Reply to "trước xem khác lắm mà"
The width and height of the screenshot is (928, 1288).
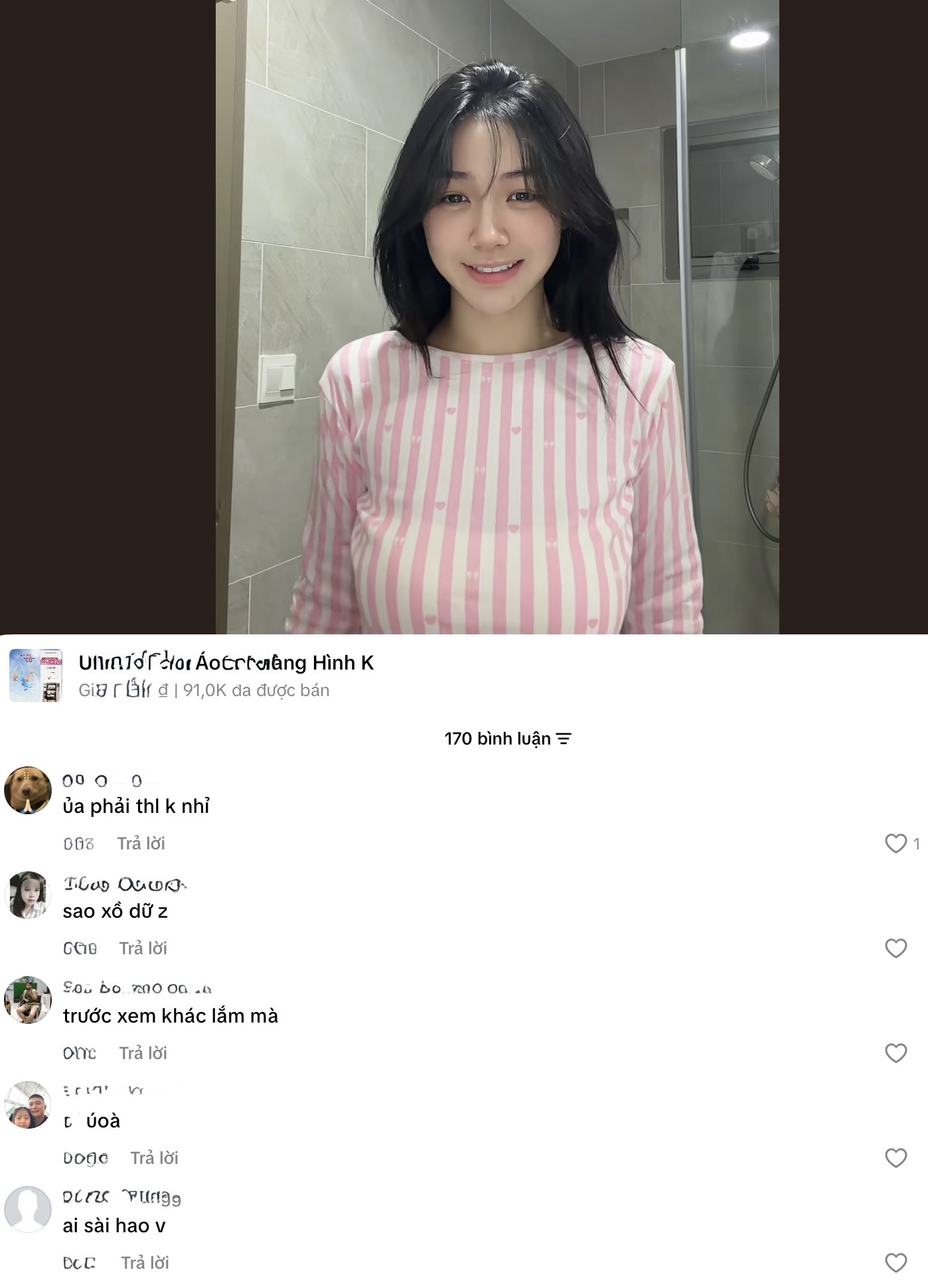[143, 1053]
